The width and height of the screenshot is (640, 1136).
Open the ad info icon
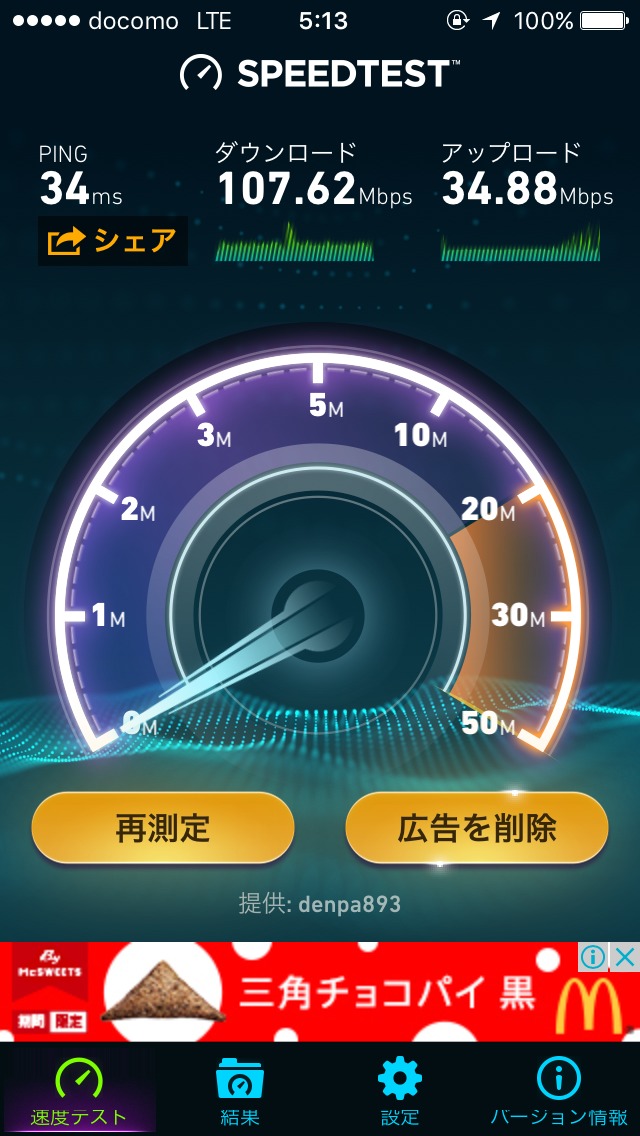(x=593, y=957)
